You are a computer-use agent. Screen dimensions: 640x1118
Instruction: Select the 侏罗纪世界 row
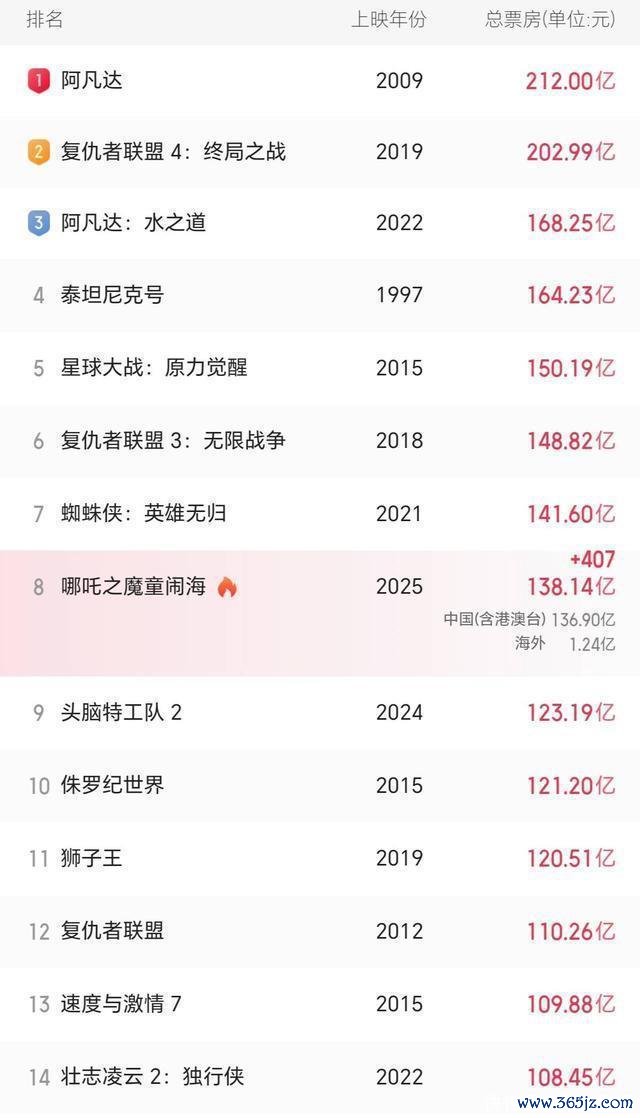click(x=320, y=785)
